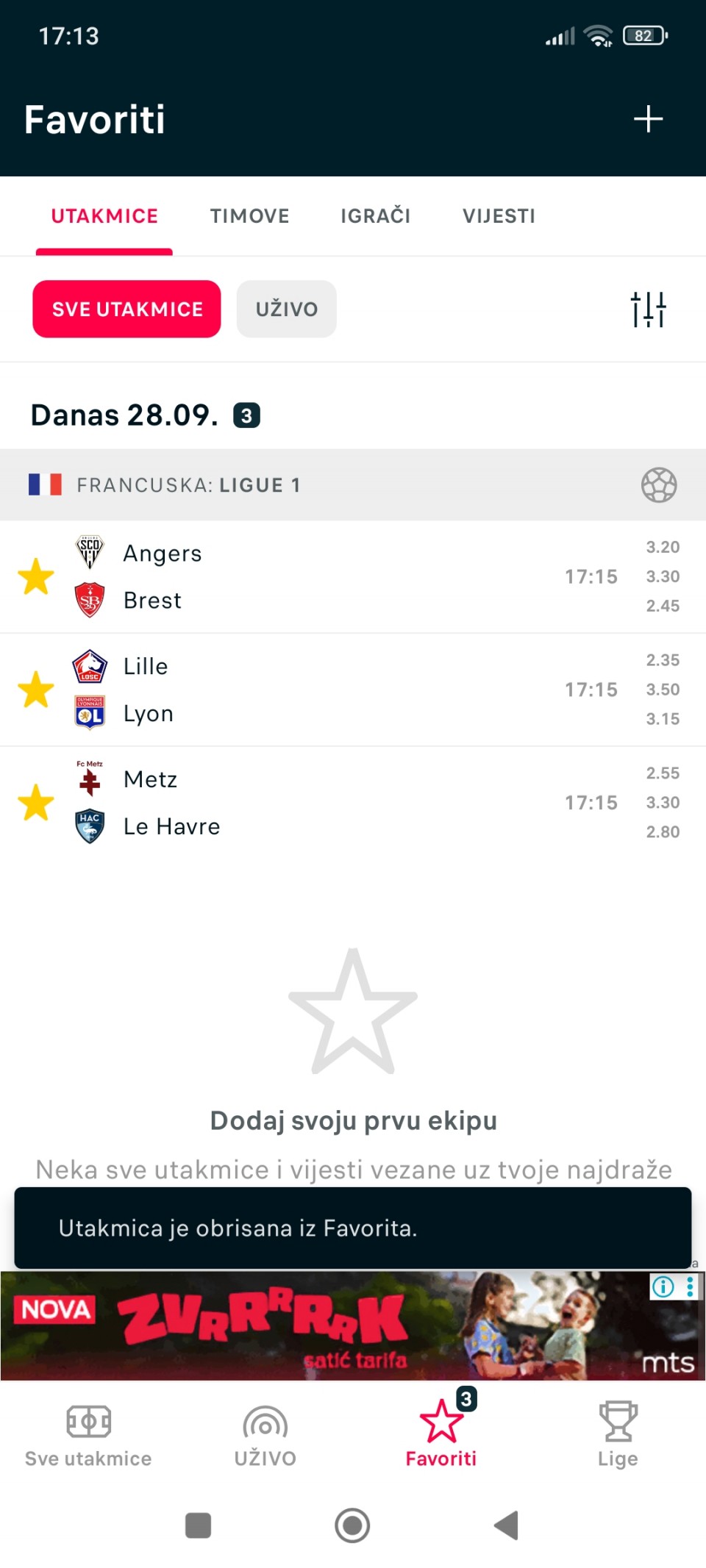Open the Metz vs Le Havre match
706x1568 pixels.
331,803
